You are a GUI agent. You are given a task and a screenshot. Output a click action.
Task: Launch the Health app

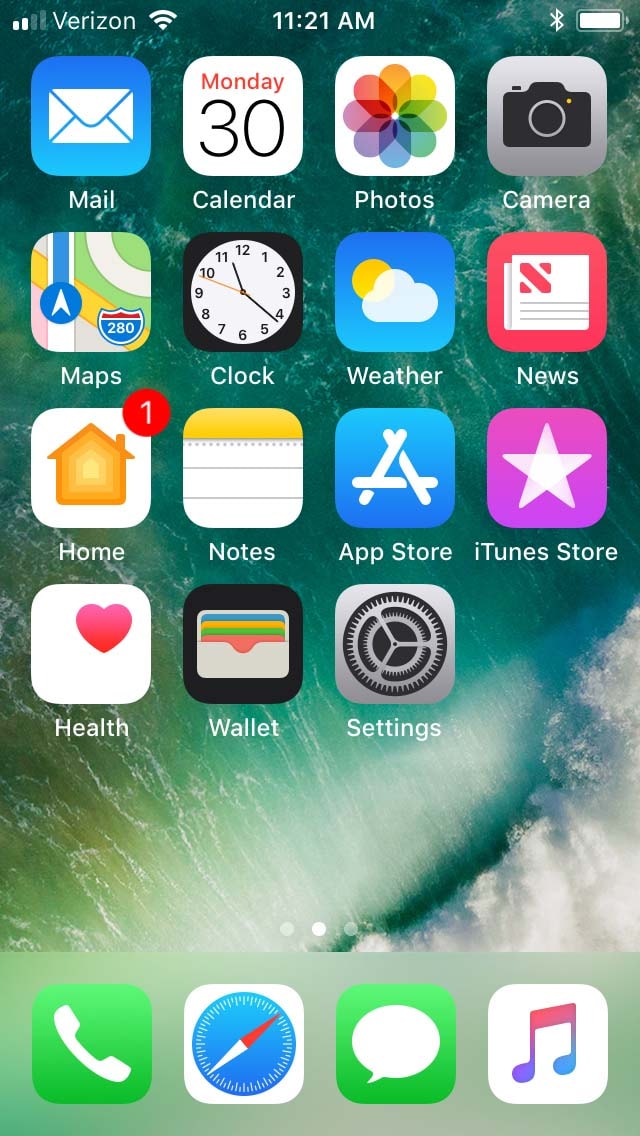pyautogui.click(x=91, y=644)
